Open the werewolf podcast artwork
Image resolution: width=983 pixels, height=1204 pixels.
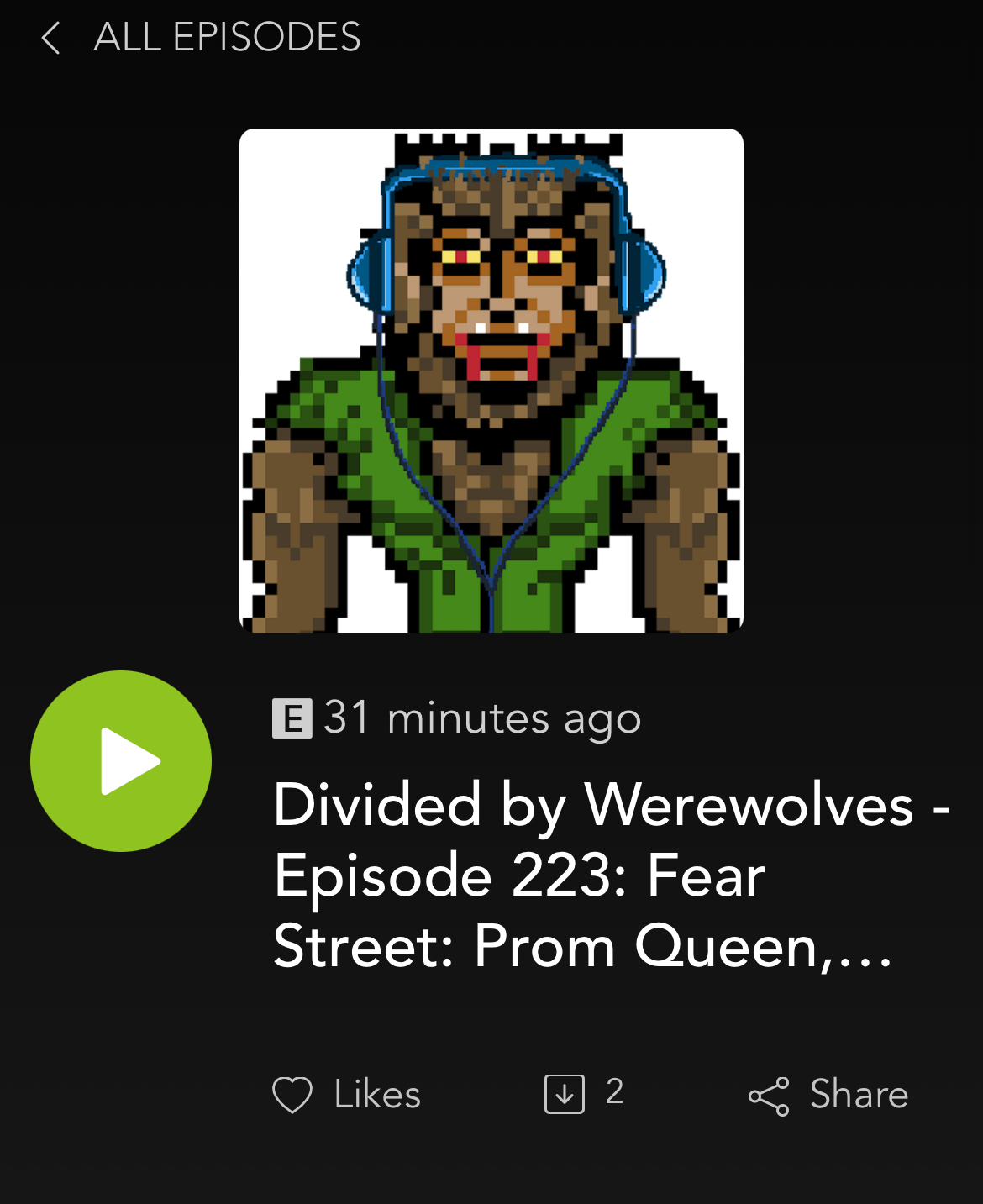point(491,381)
